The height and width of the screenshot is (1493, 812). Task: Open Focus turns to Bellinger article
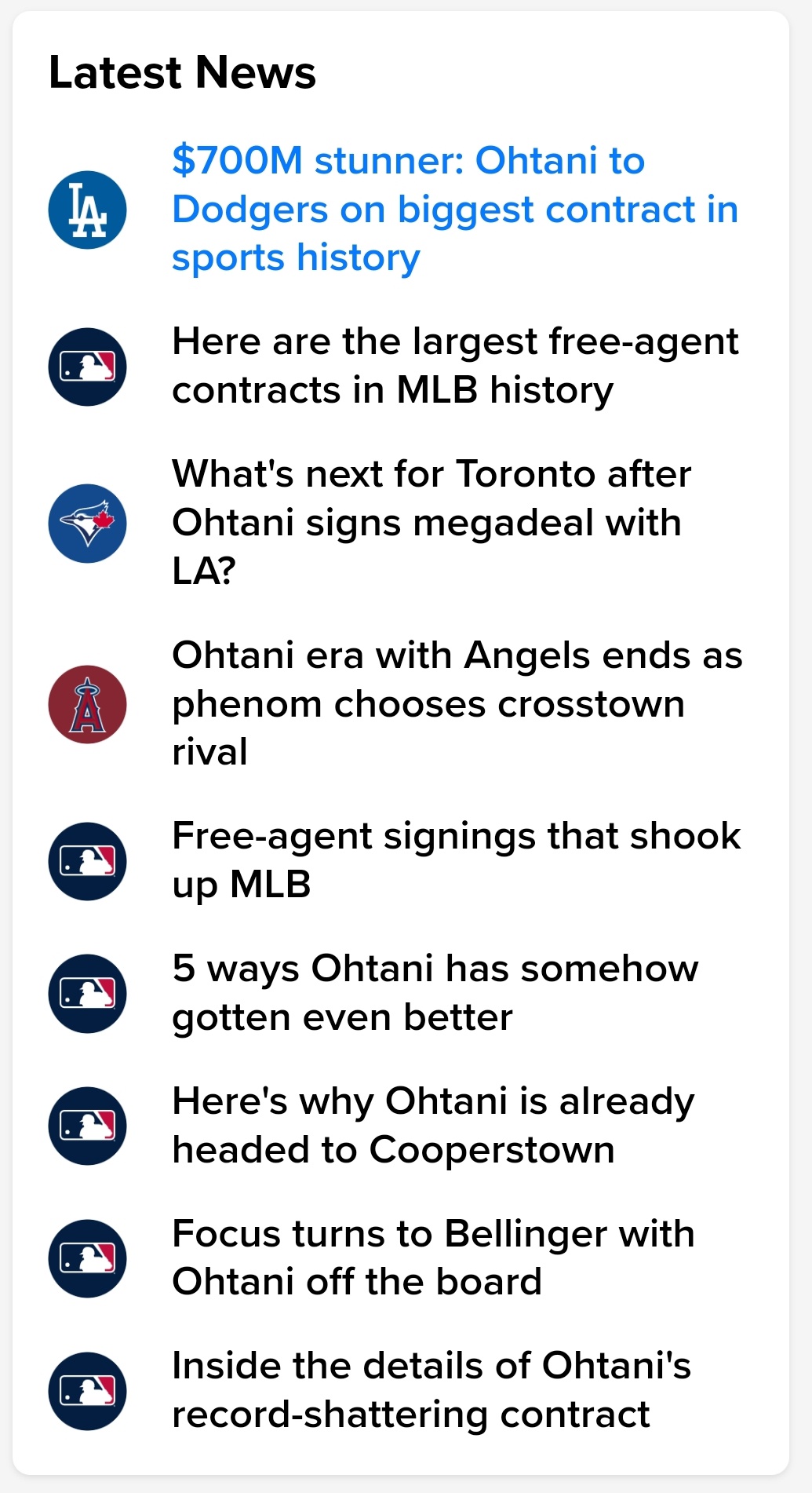pyautogui.click(x=433, y=1258)
